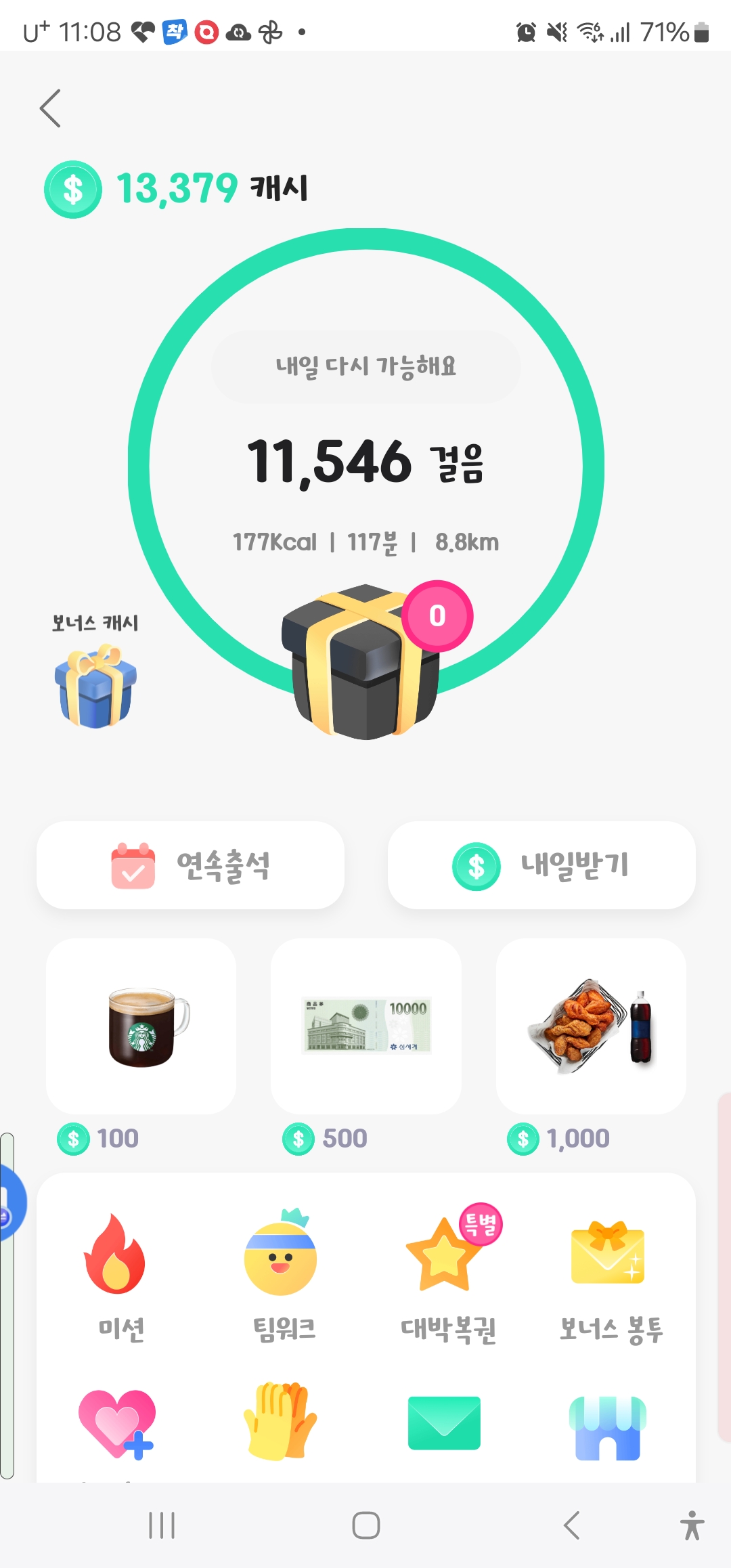Open the yellow high-five hands icon
The height and width of the screenshot is (1568, 731).
pos(280,1422)
